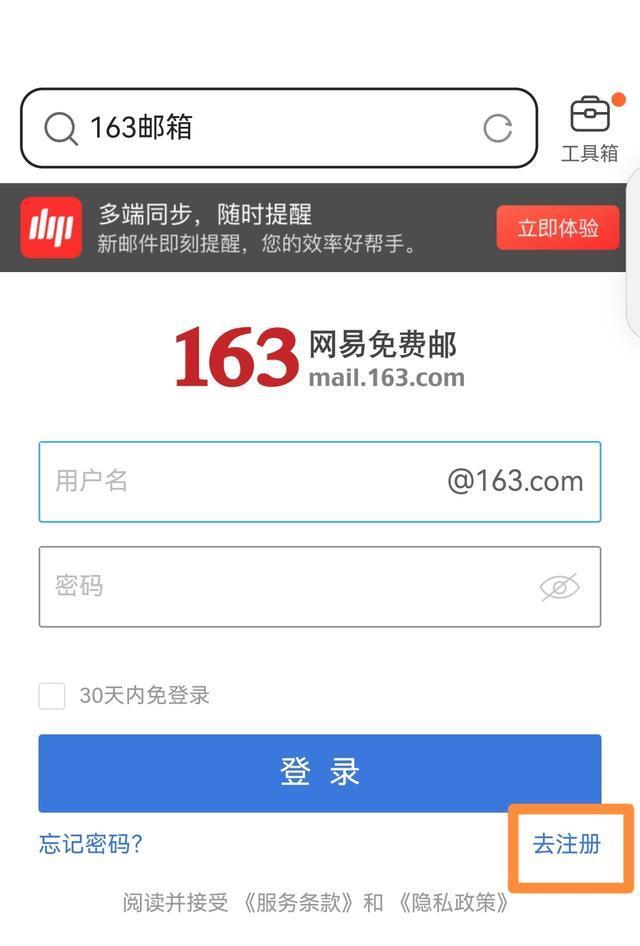Tap the blue 登录 login button
Viewport: 640px width, 946px height.
[320, 773]
